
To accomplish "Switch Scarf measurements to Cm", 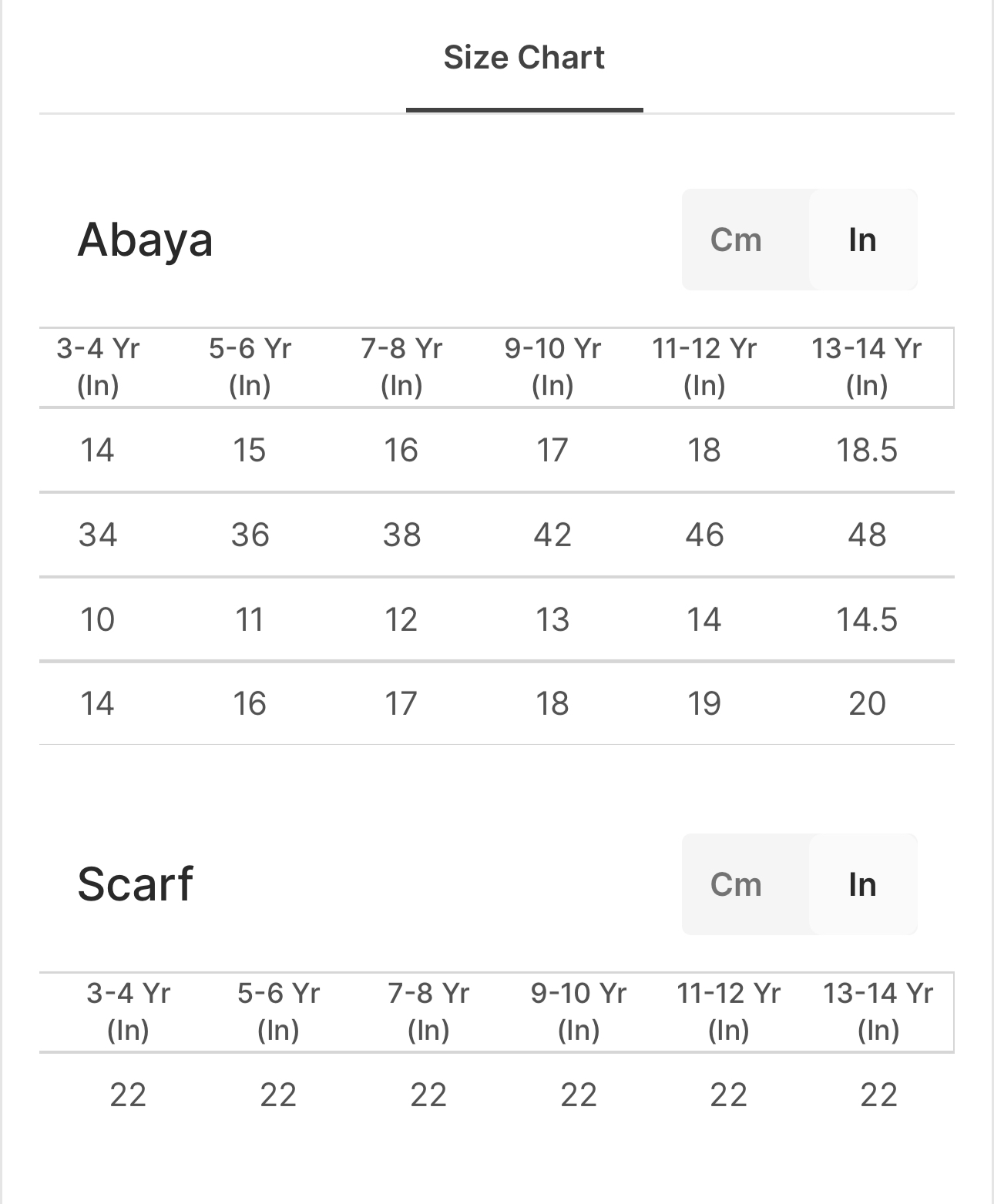I will pyautogui.click(x=736, y=884).
